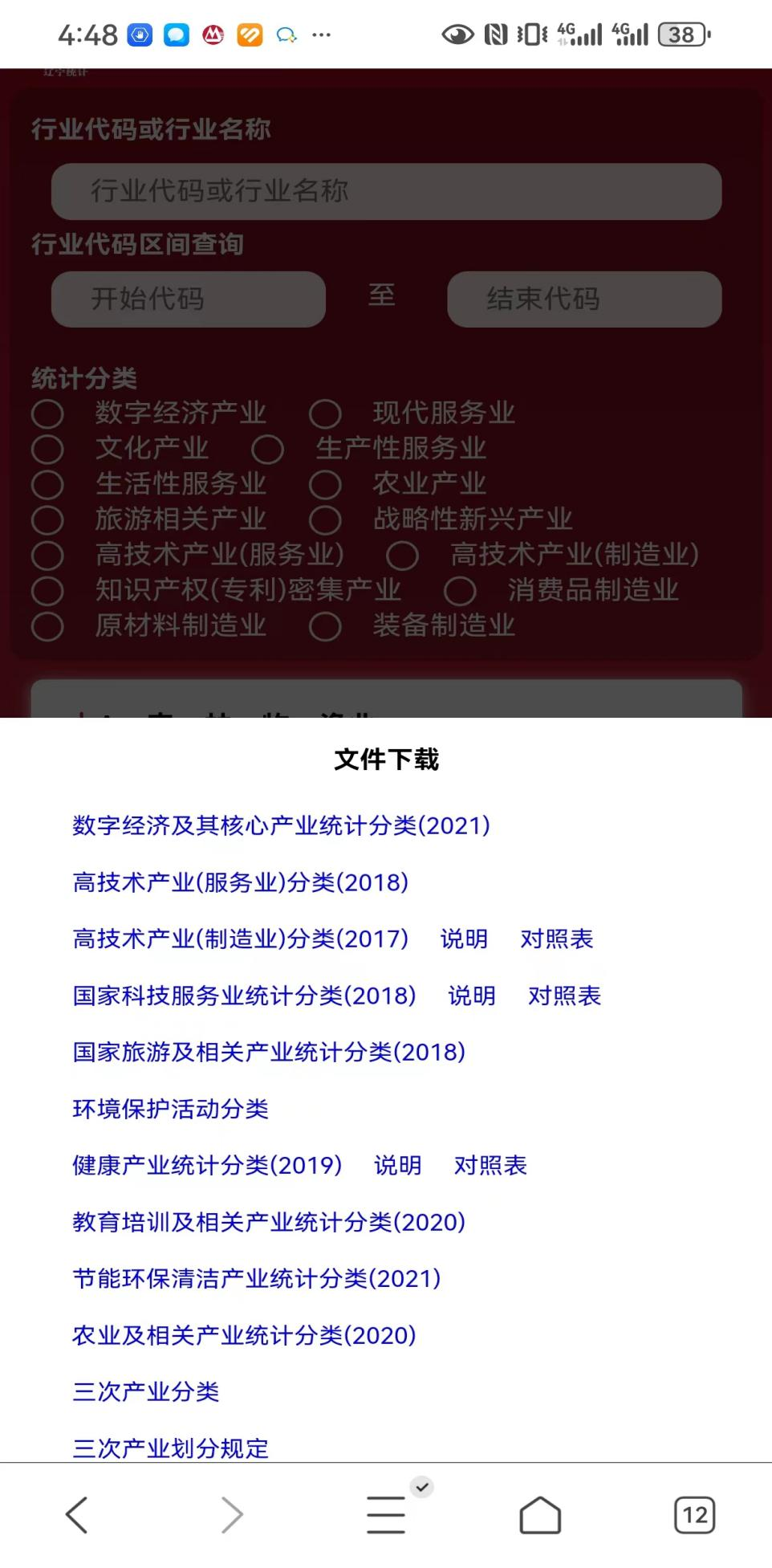The width and height of the screenshot is (772, 1568).
Task: Open 对照表 beside 国家科技服务业统计分类(2018)
Action: coord(564,996)
